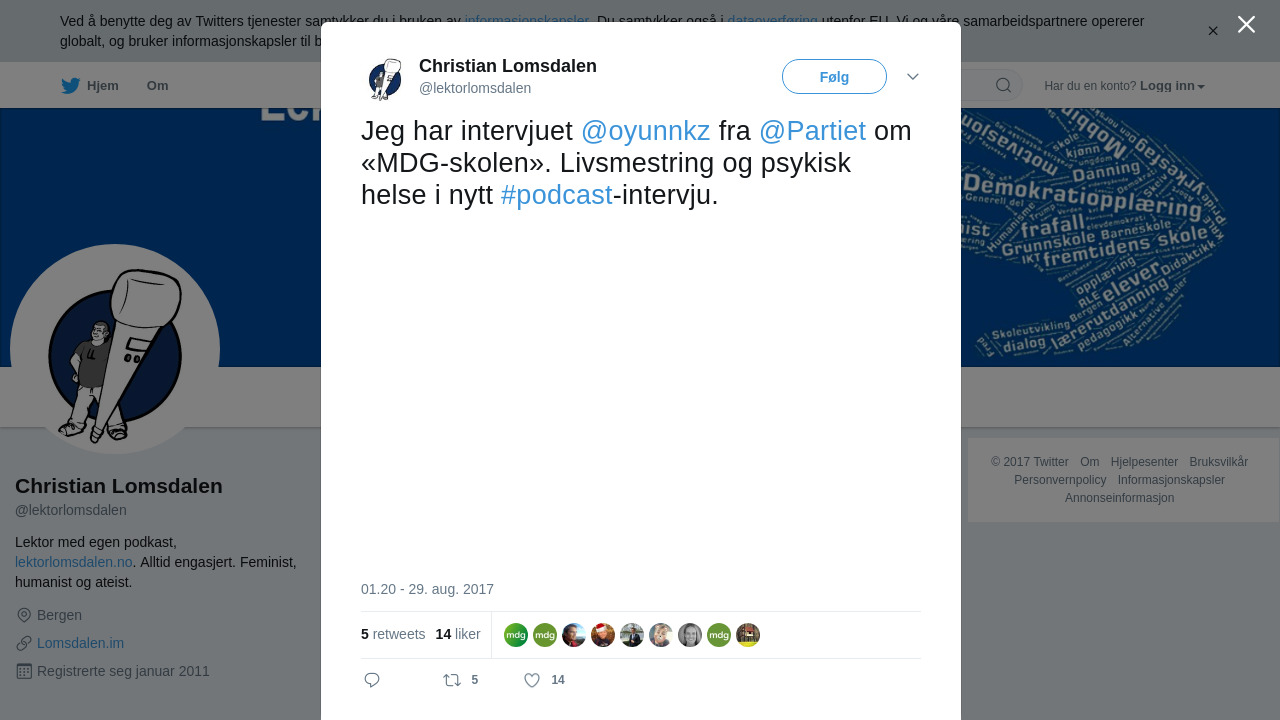View the 14 liker list
Screen dimensions: 1280x720
click(x=458, y=634)
